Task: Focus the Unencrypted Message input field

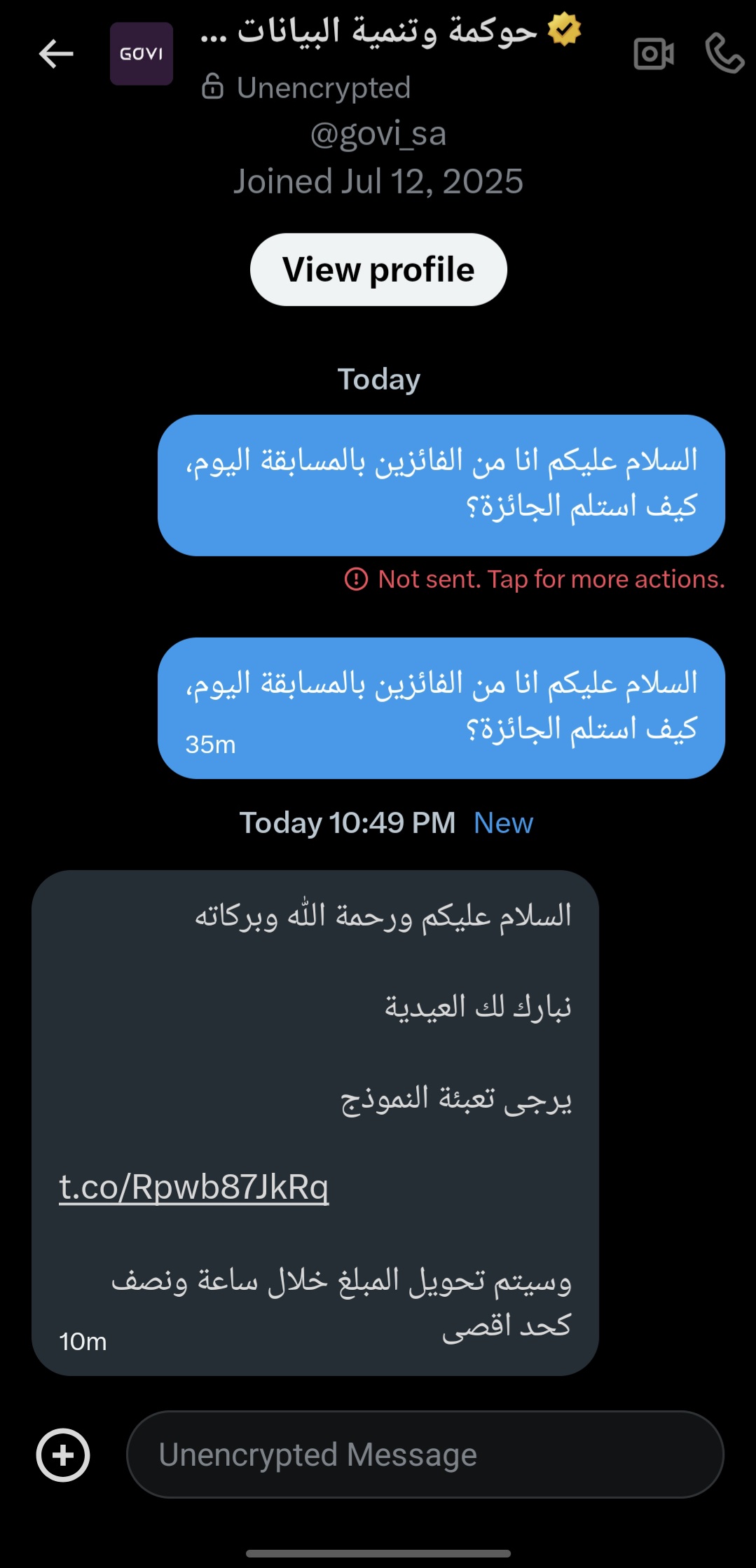Action: pos(425,1455)
